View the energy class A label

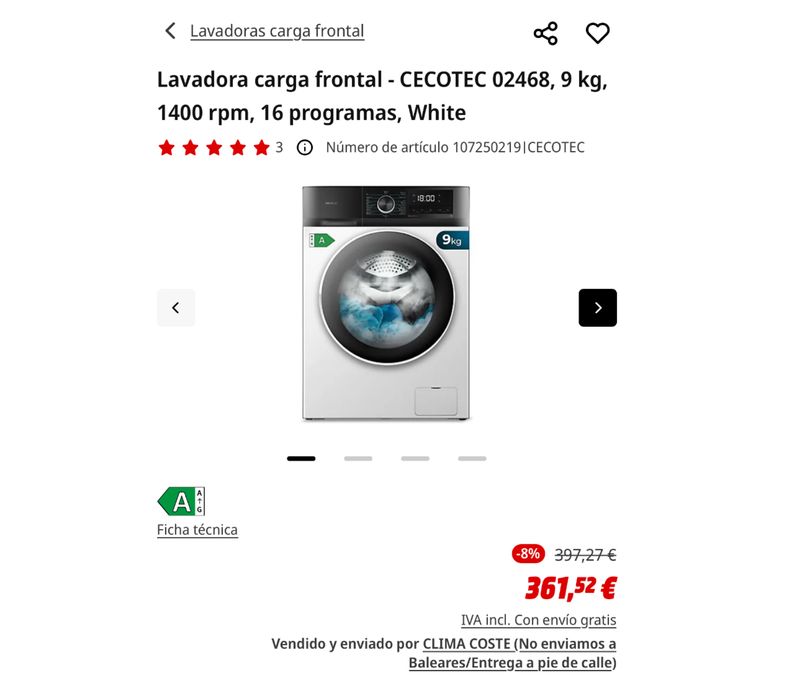tap(181, 501)
